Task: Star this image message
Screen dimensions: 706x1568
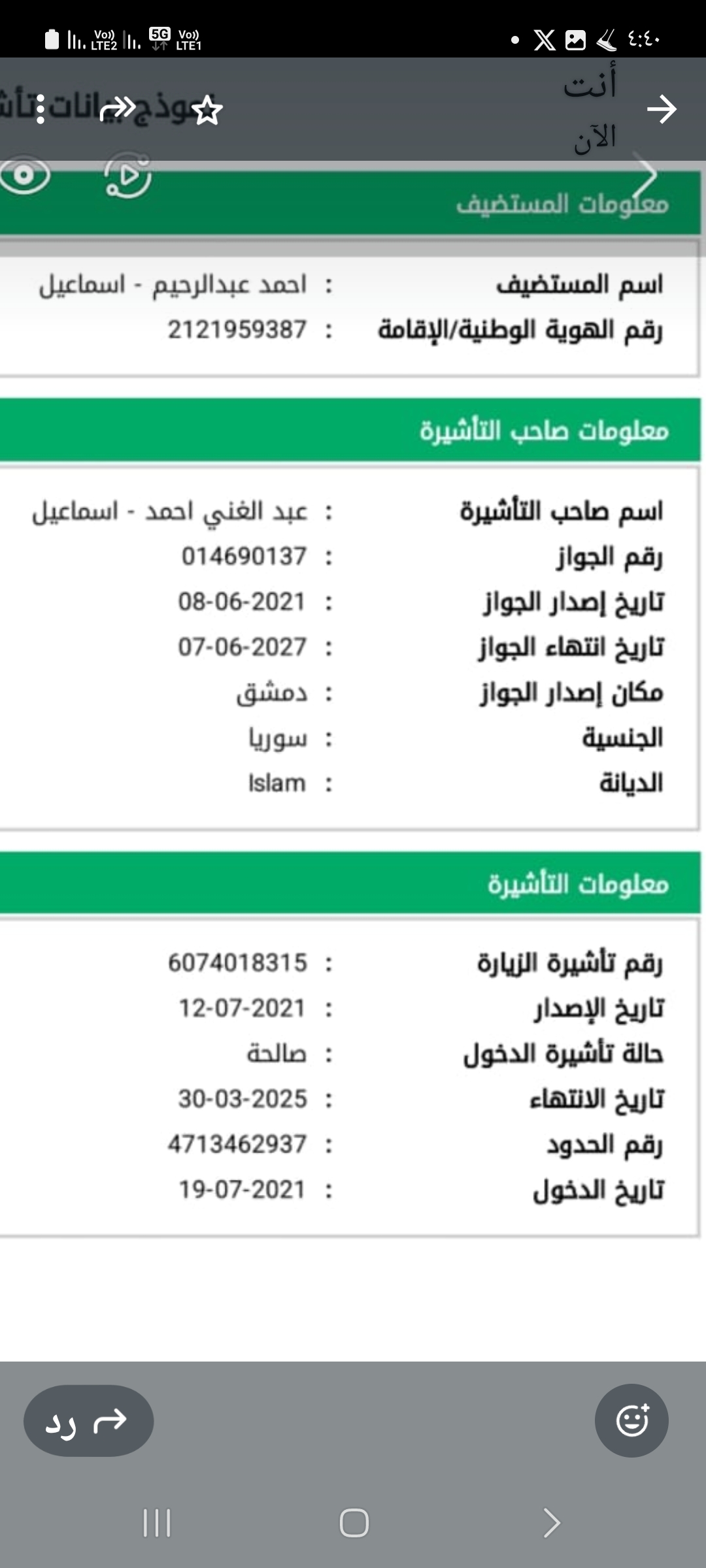Action: tap(208, 110)
